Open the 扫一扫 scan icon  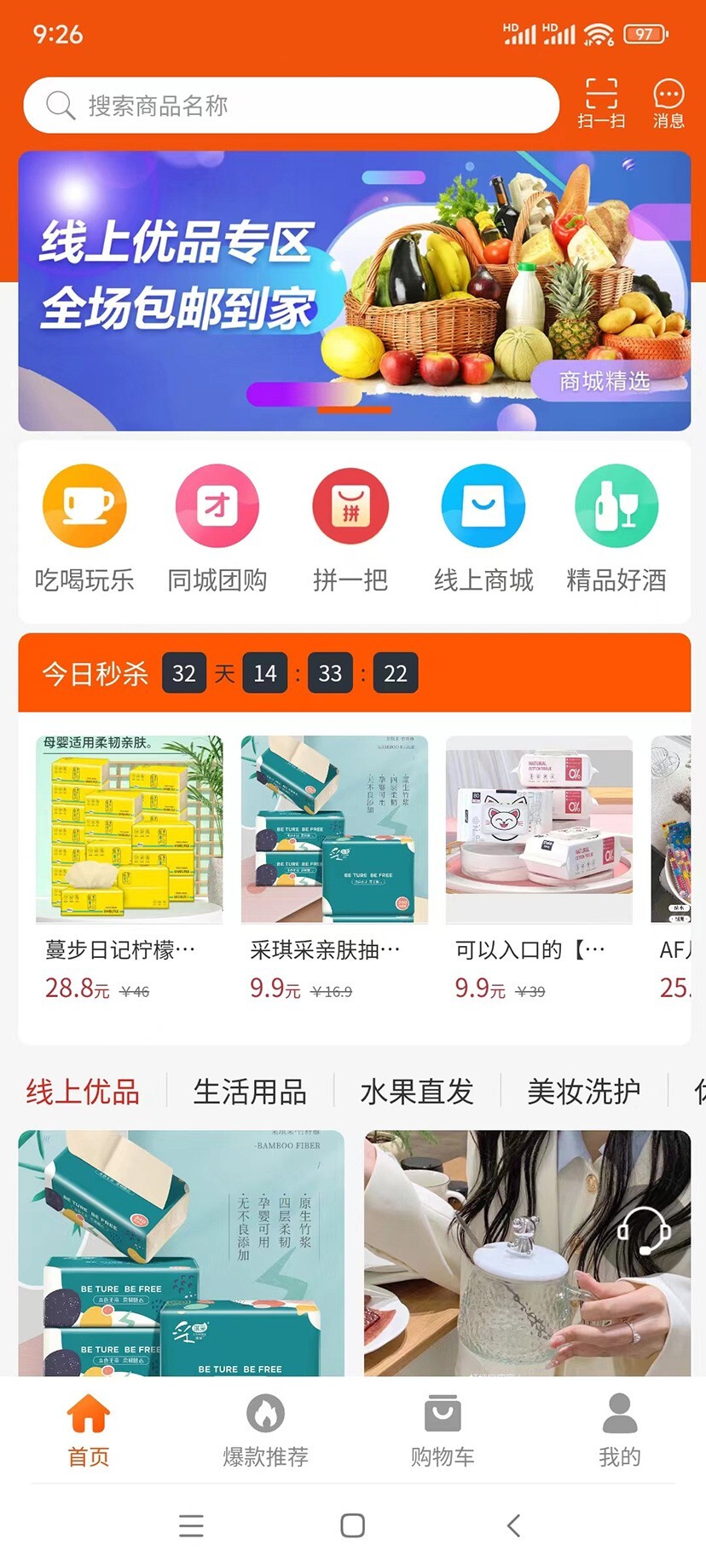pyautogui.click(x=601, y=102)
